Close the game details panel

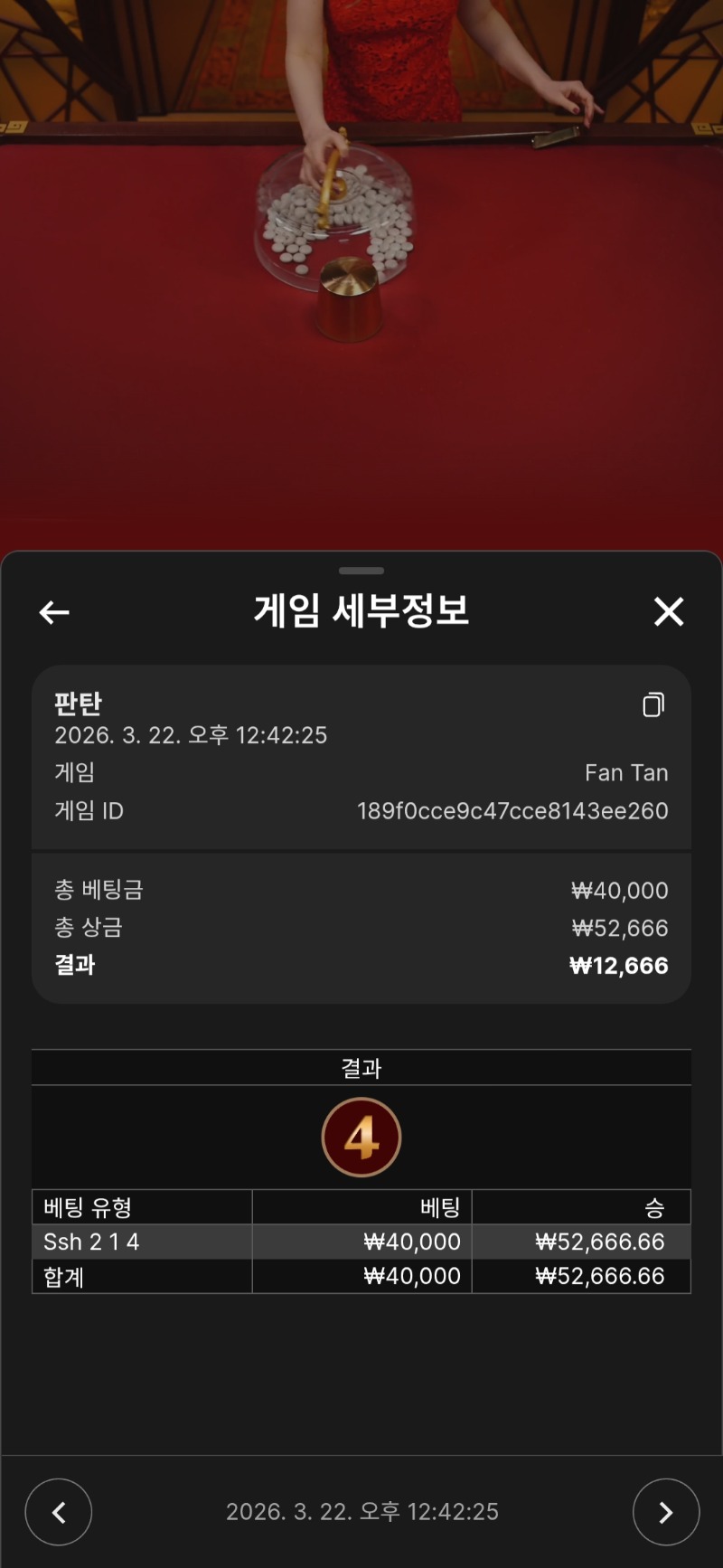point(669,612)
